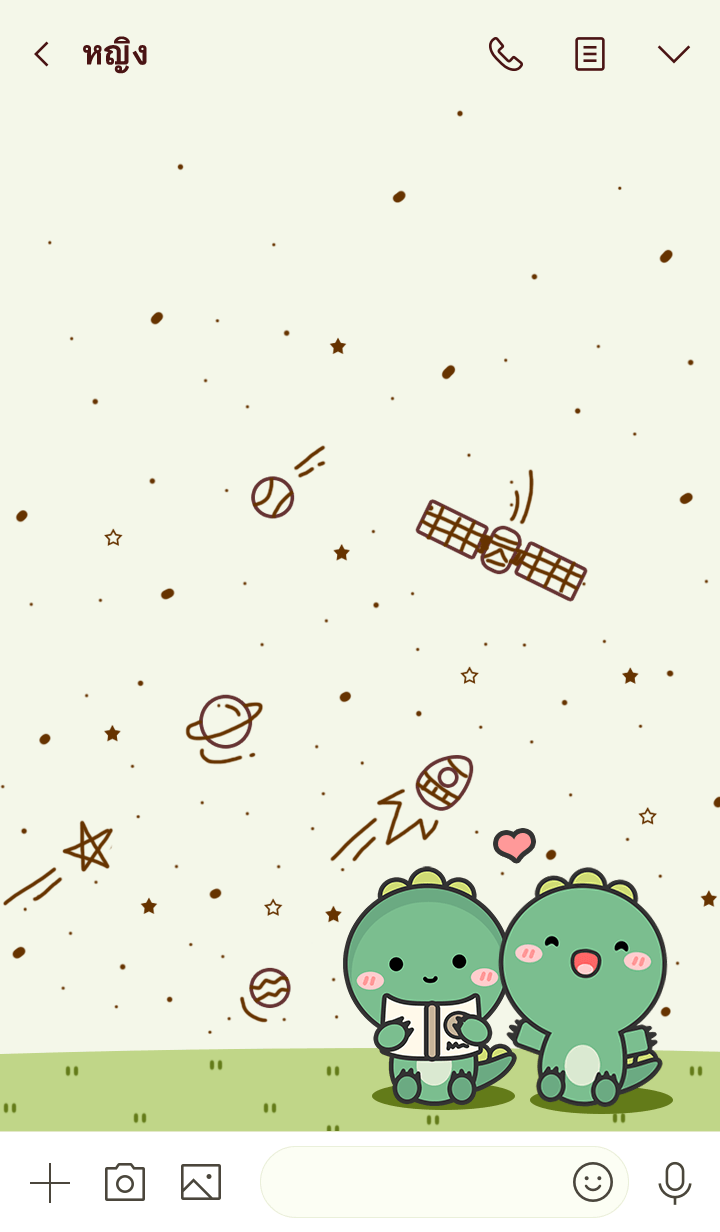Open the chat notes icon
This screenshot has height=1232, width=720.
[589, 54]
